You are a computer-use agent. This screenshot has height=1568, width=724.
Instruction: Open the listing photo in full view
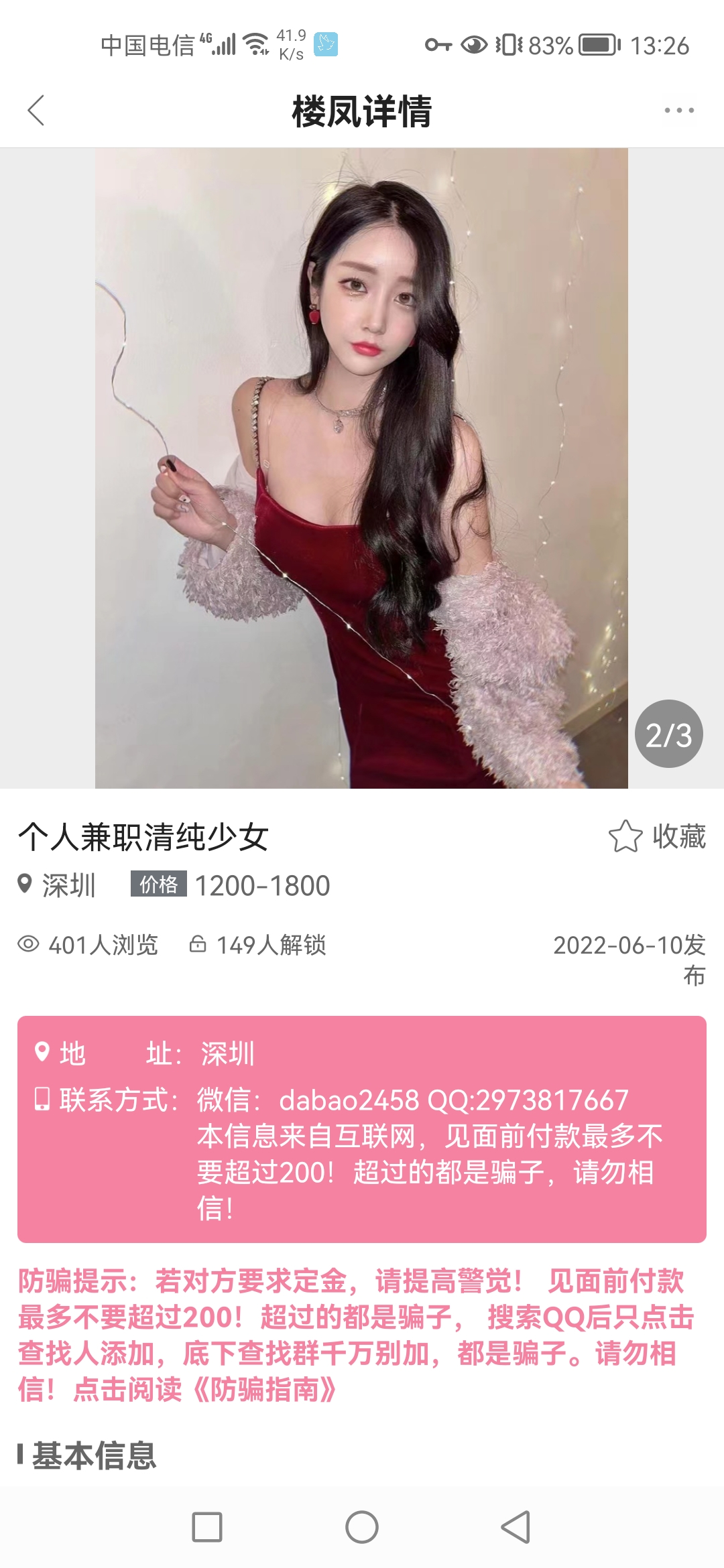tap(361, 468)
